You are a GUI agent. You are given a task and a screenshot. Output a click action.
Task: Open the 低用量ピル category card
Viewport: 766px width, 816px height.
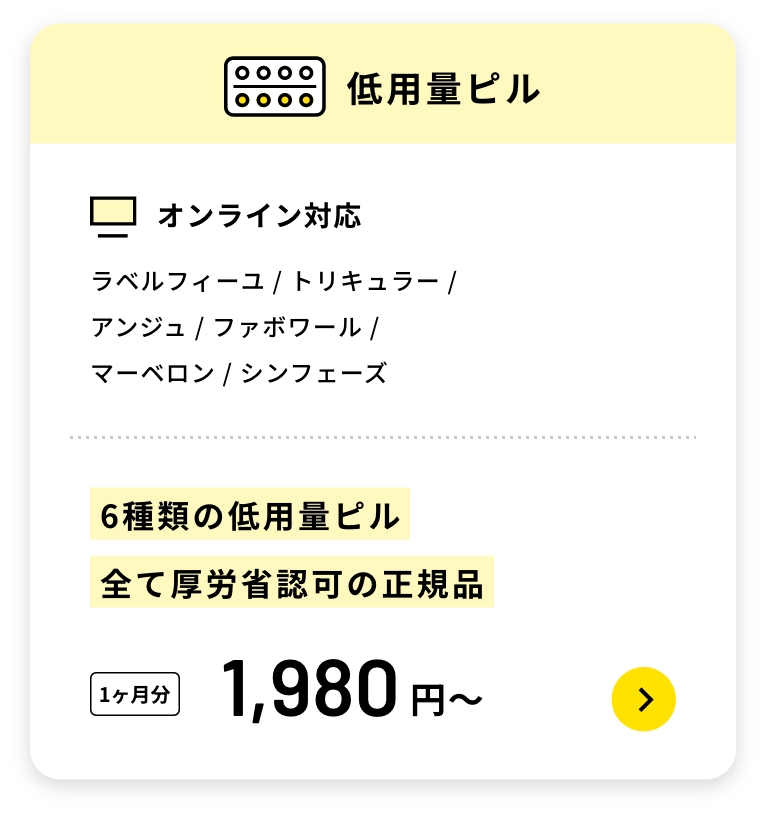[383, 400]
